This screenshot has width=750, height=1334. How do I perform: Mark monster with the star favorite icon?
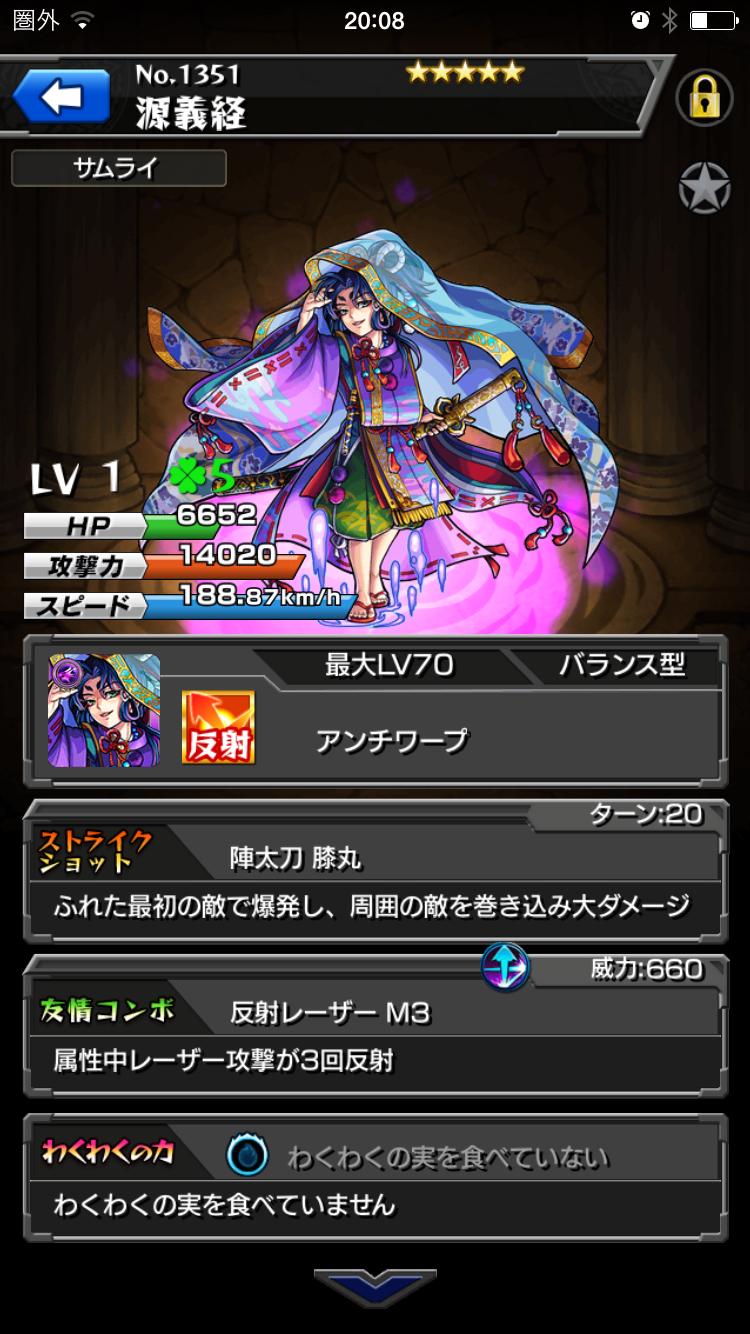[x=704, y=188]
